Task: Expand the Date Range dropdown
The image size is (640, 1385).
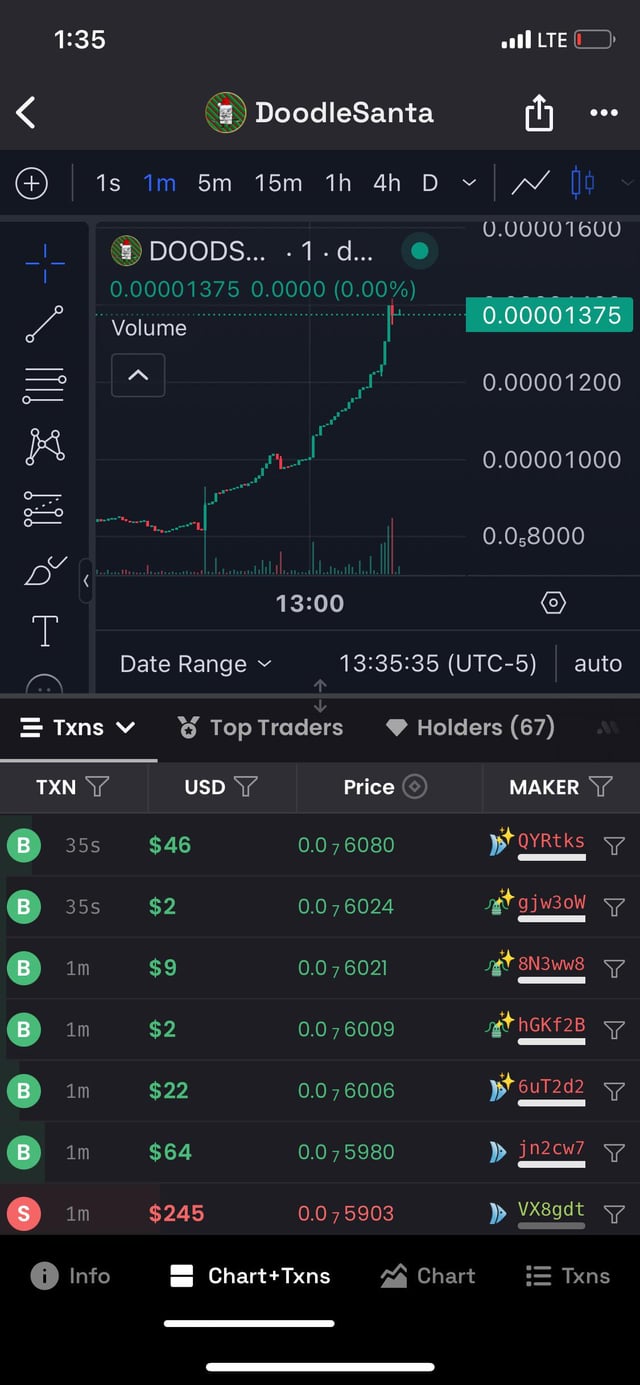Action: coord(195,664)
